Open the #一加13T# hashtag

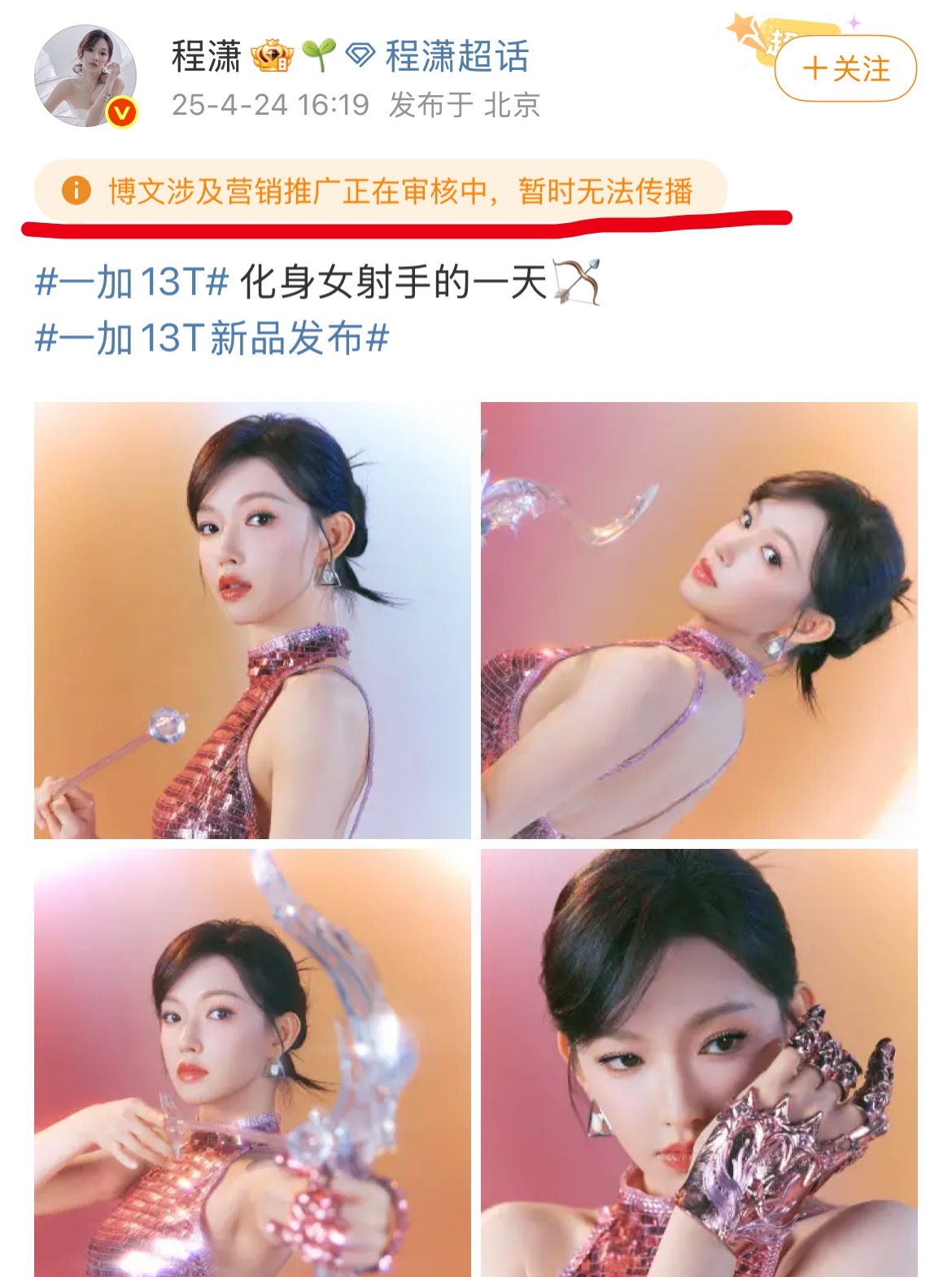pos(132,282)
